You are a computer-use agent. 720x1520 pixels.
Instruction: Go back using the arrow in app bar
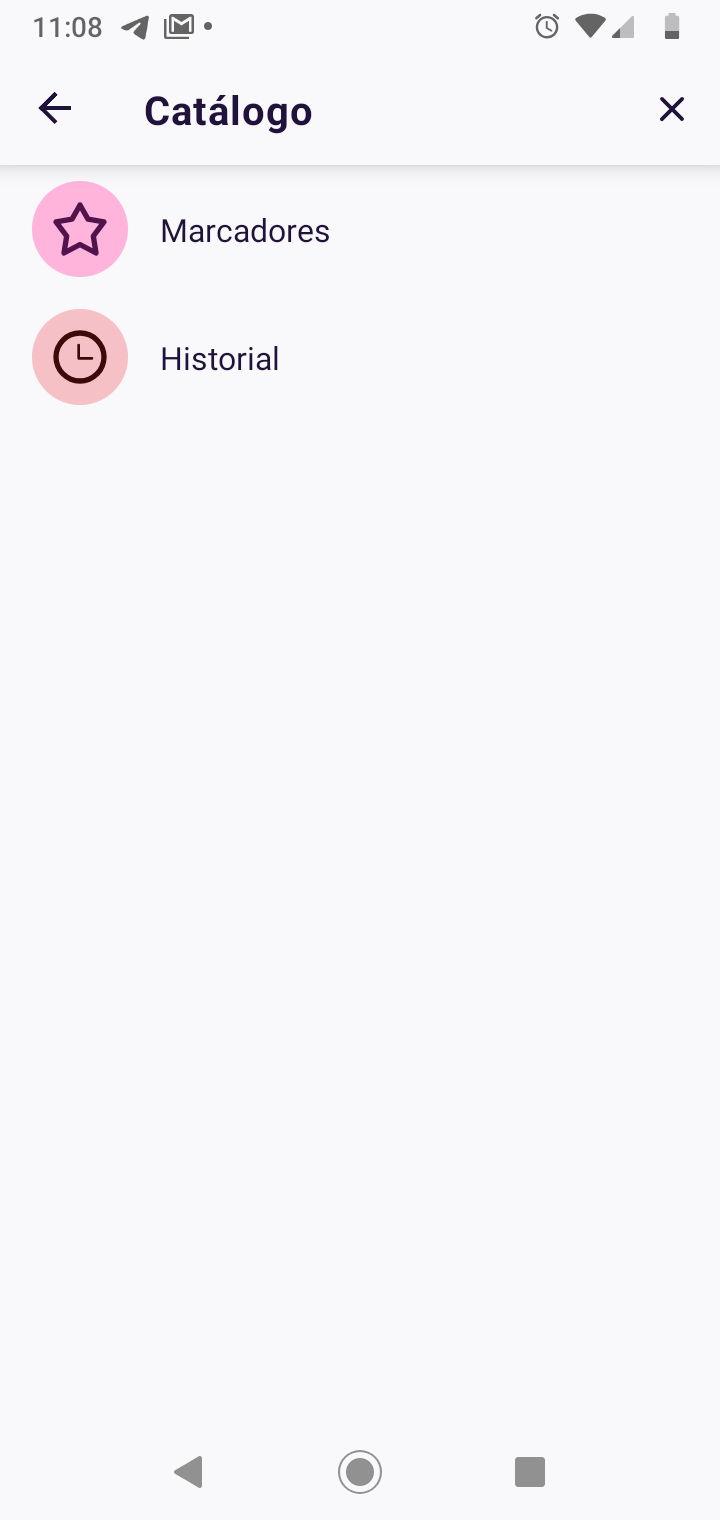[55, 109]
